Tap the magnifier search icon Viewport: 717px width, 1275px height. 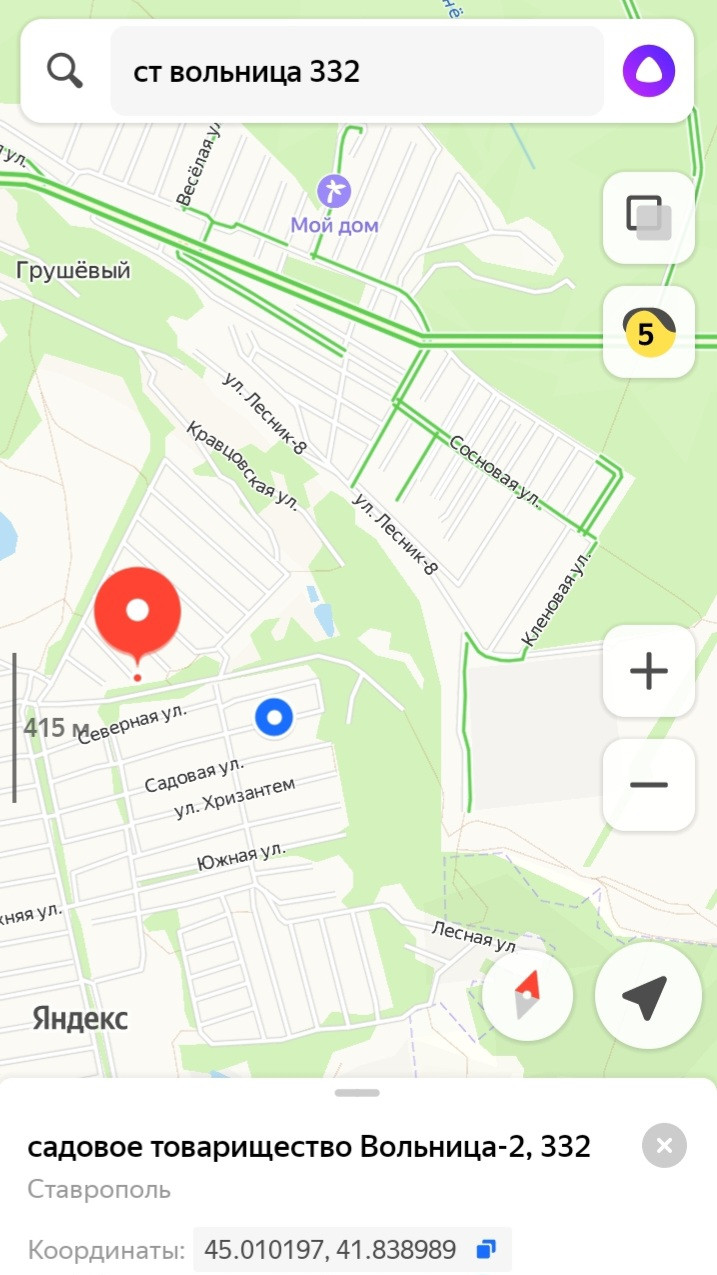click(65, 71)
